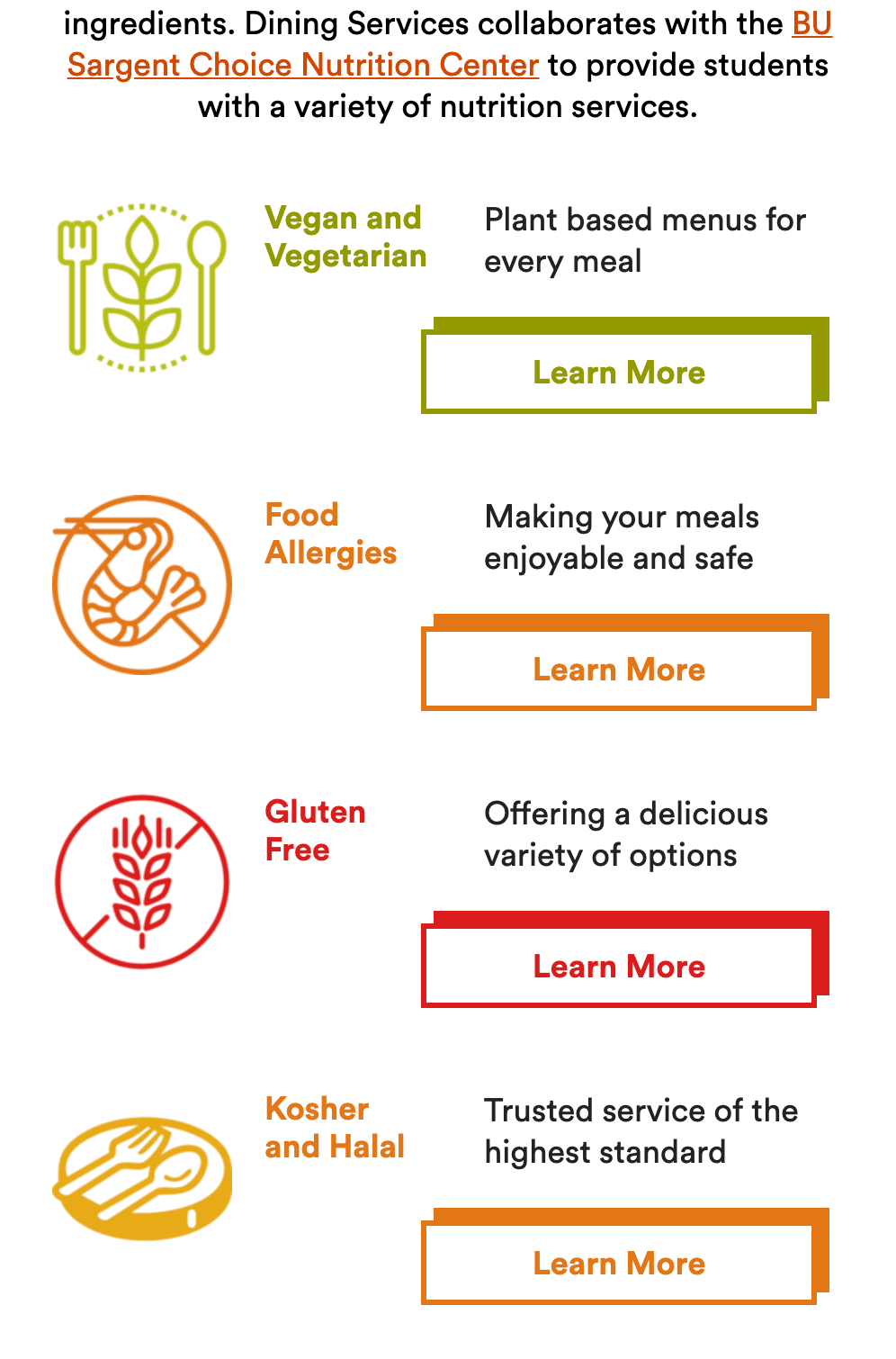Learn more about Food Allergies
This screenshot has width=896, height=1359.
pos(619,670)
